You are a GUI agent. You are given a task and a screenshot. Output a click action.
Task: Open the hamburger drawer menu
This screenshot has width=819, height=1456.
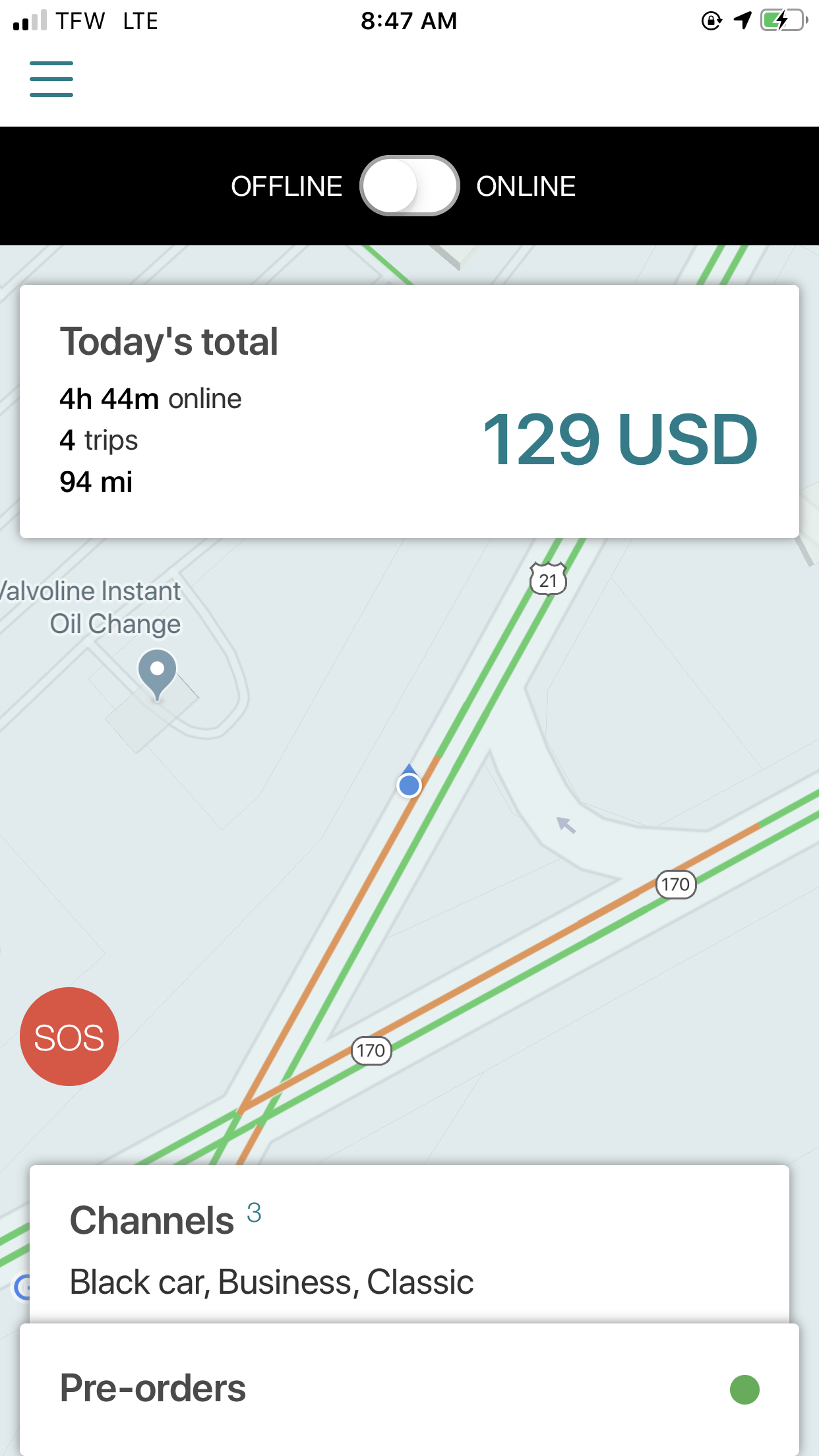coord(51,79)
